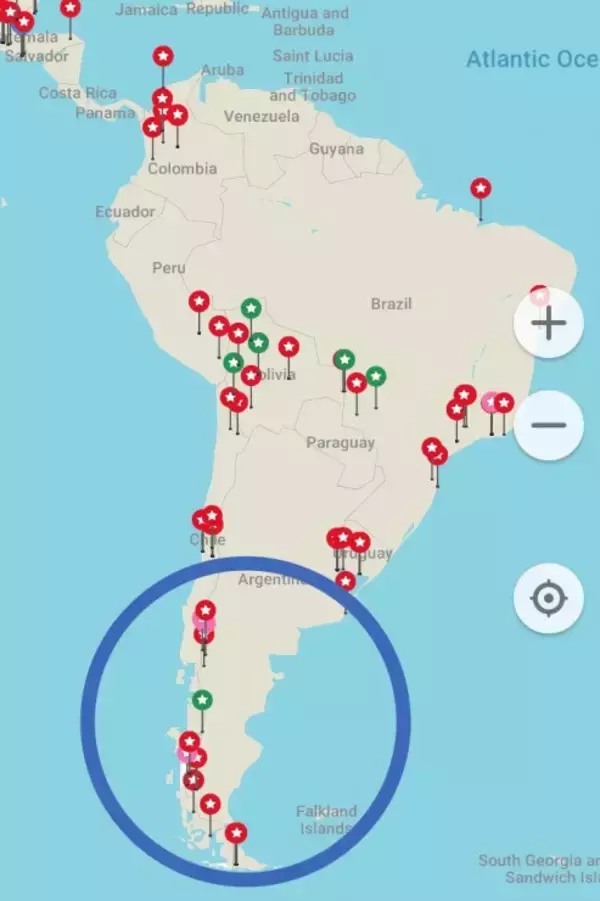Open the red pin at South America's southern tip
Viewport: 600px width, 901px height.
tap(236, 833)
